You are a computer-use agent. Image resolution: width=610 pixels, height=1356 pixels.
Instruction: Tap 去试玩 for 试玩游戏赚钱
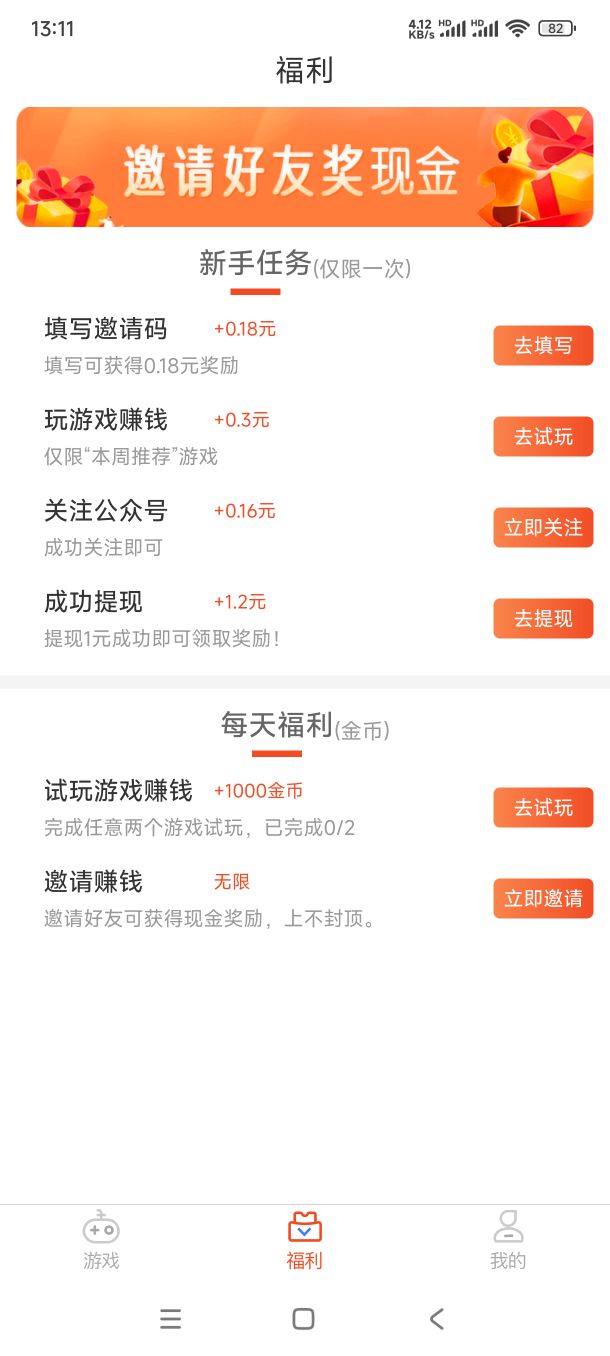point(543,808)
